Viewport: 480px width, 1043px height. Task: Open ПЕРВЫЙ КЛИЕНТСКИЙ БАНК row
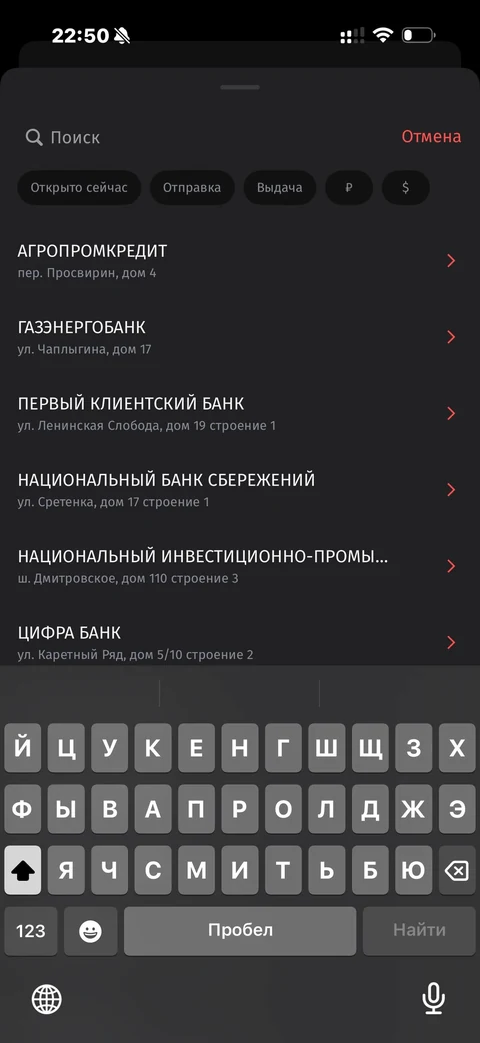[x=240, y=413]
